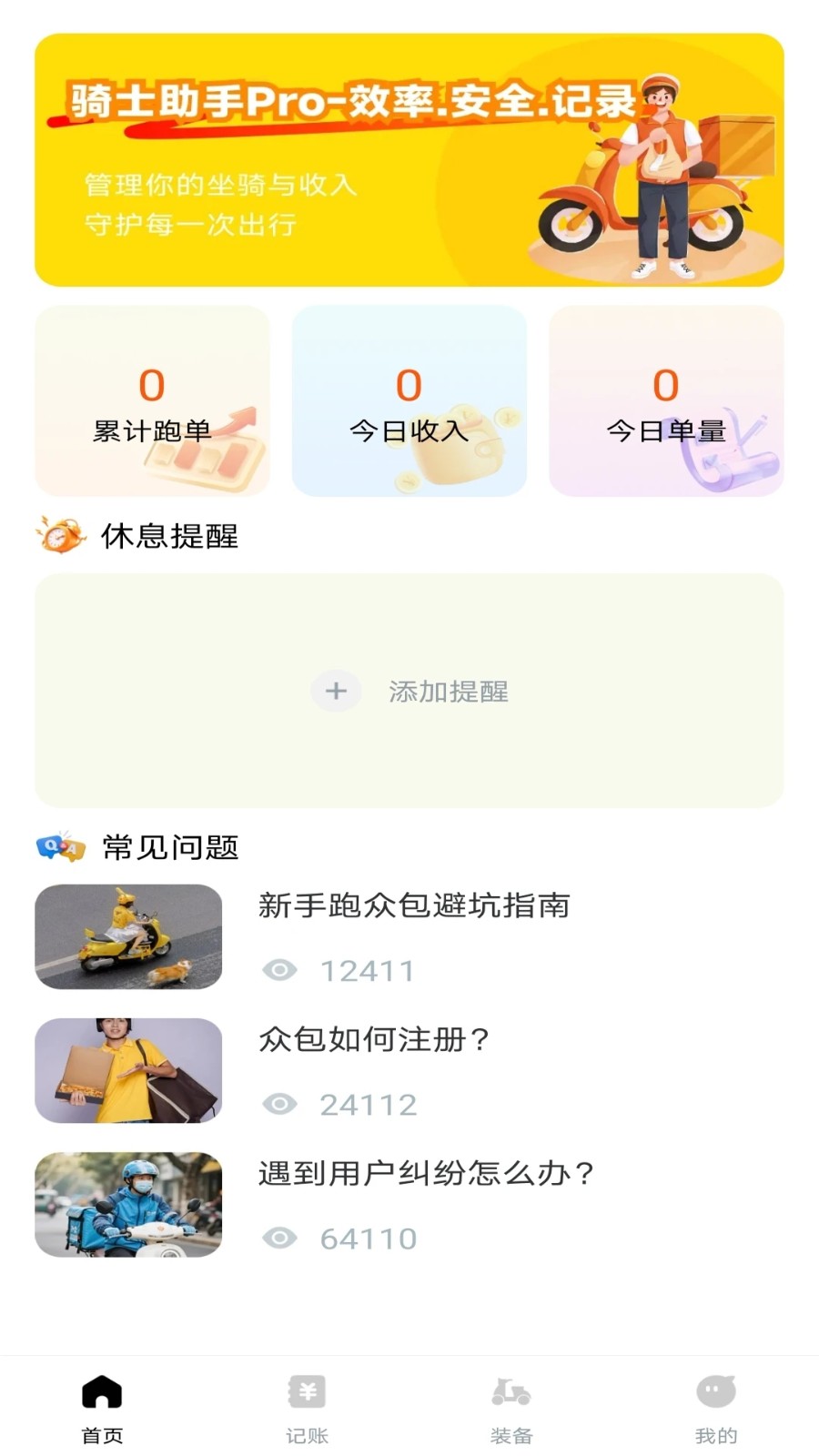Open the FAQ 众包如何注册？
819x1456 pixels.
point(375,1041)
